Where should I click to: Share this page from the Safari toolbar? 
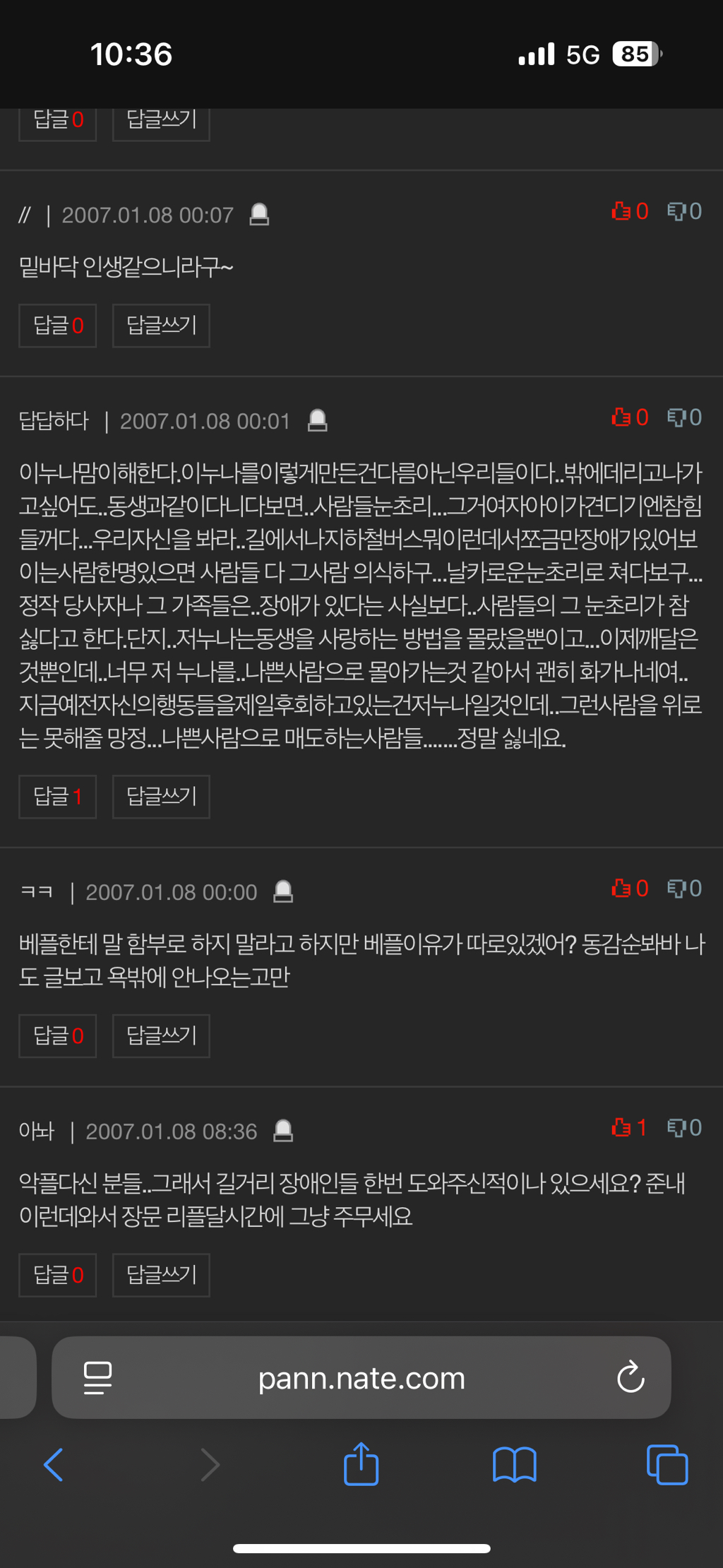click(361, 1463)
